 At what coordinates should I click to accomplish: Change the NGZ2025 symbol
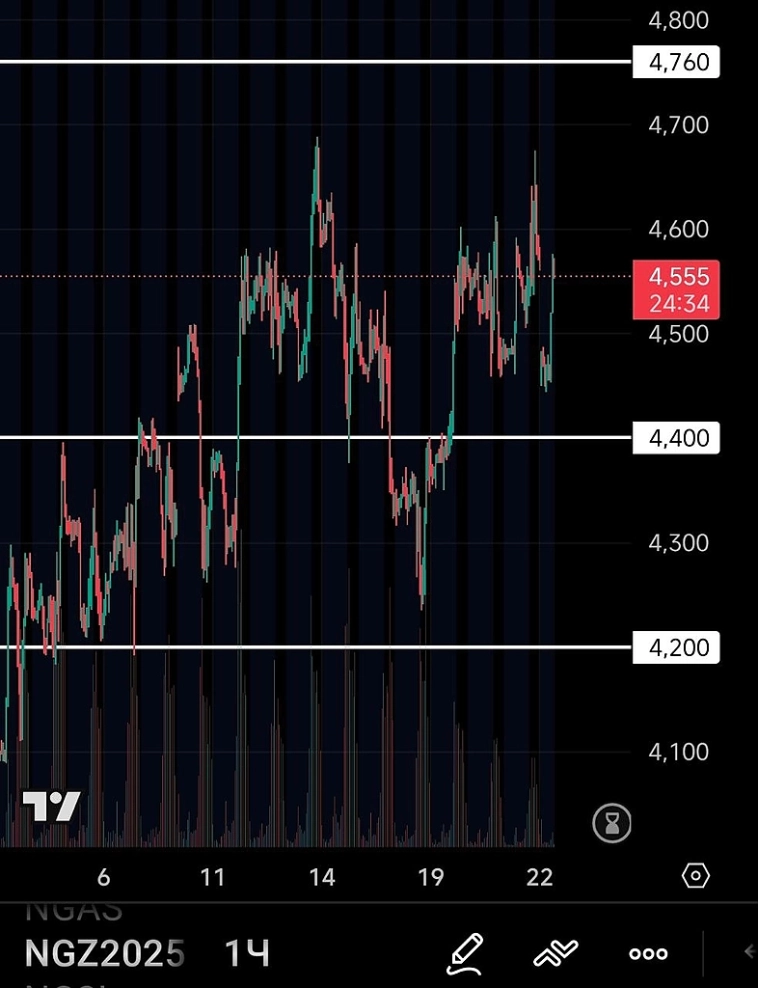click(104, 953)
